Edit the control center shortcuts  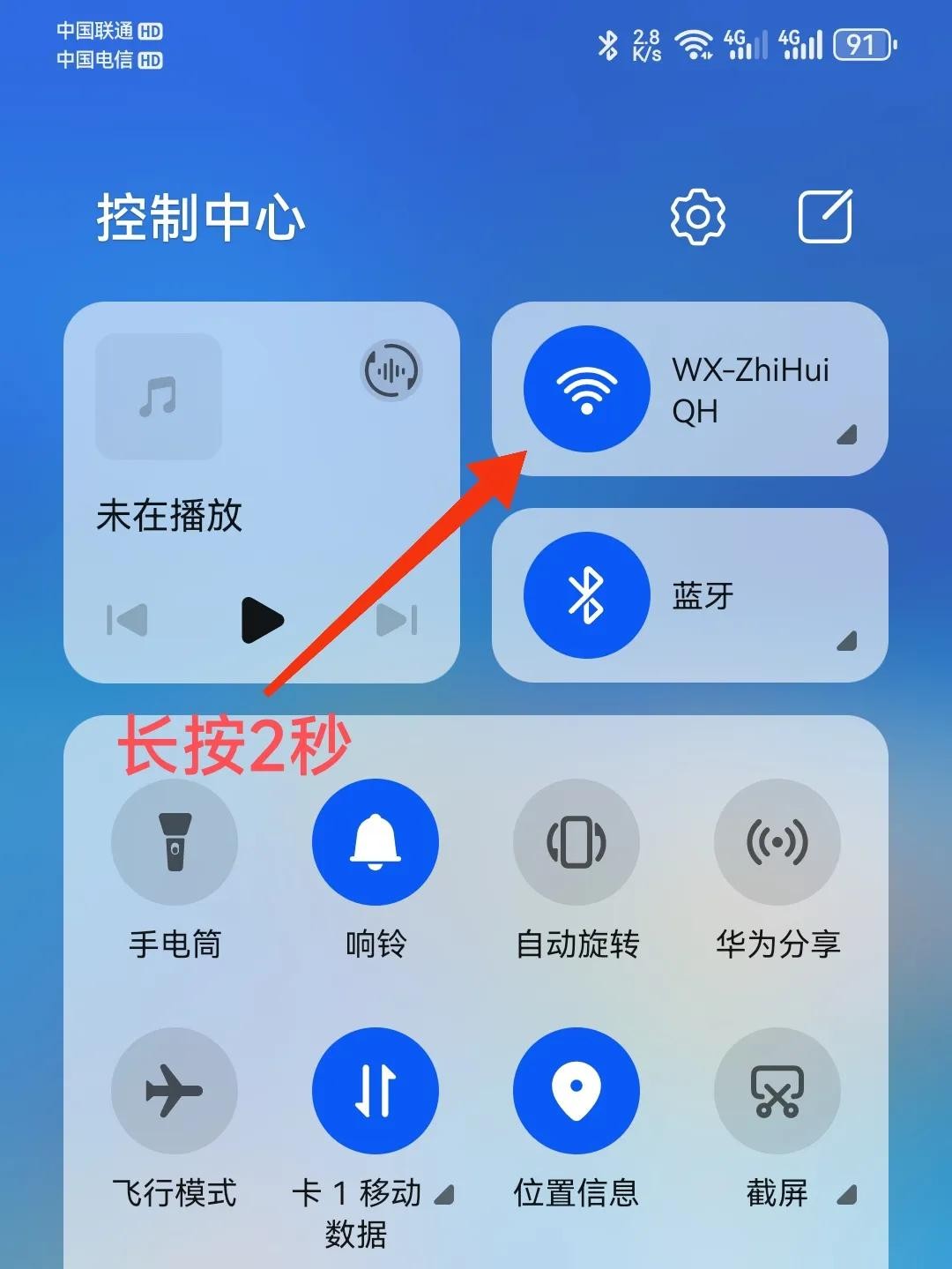pos(825,216)
